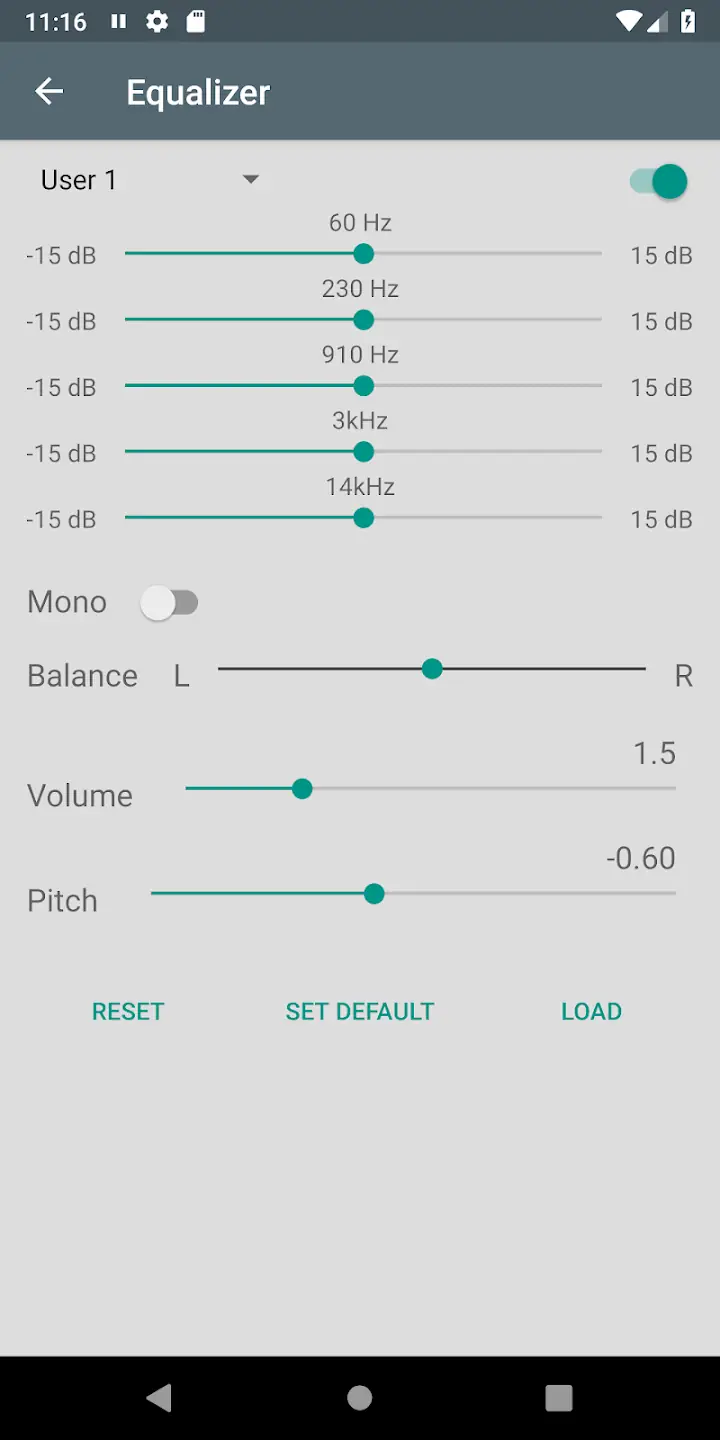Screen dimensions: 720x1440
Task: Tap the Pitch slider track
Action: [x=413, y=894]
